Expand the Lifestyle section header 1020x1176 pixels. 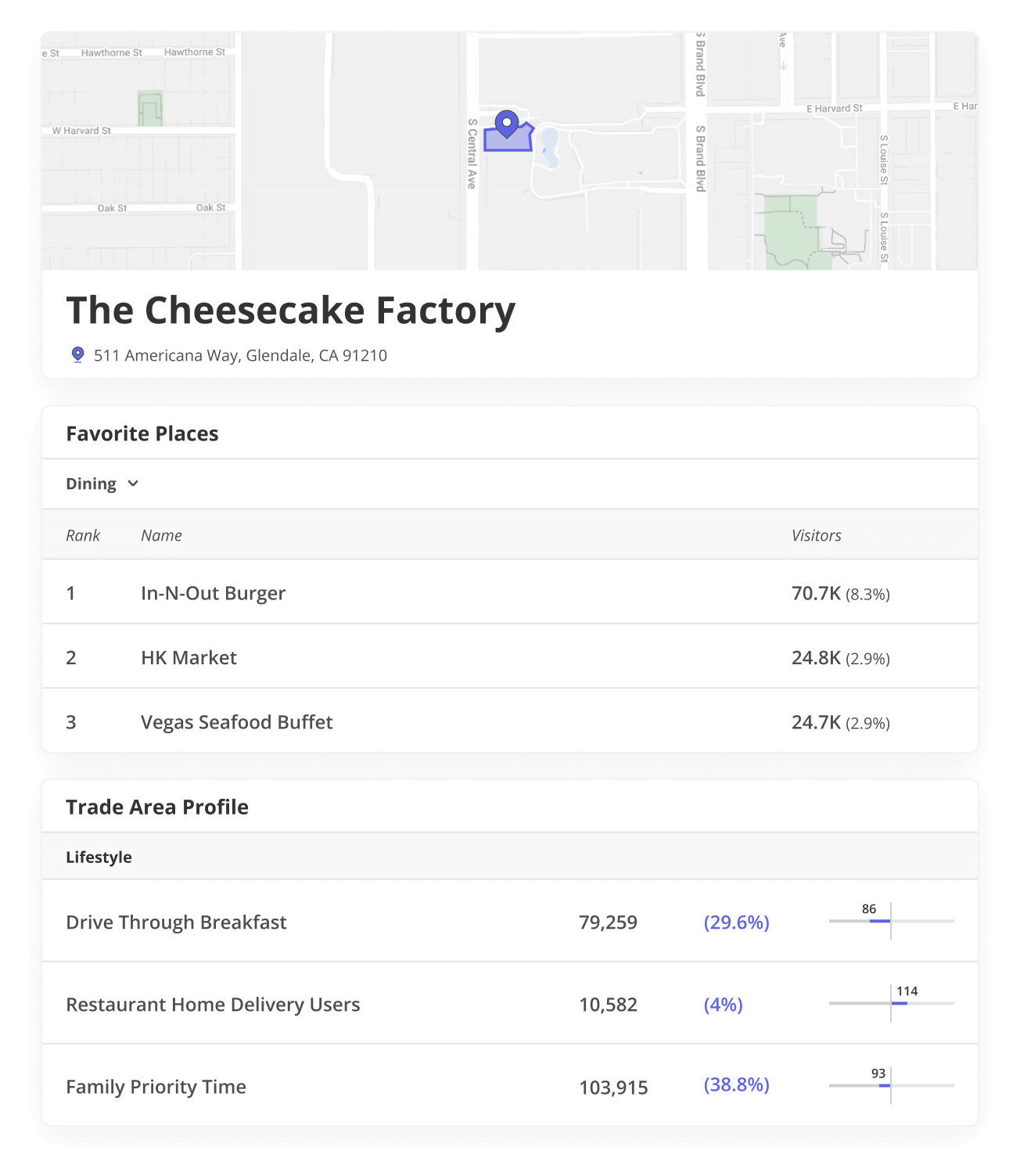tap(99, 857)
